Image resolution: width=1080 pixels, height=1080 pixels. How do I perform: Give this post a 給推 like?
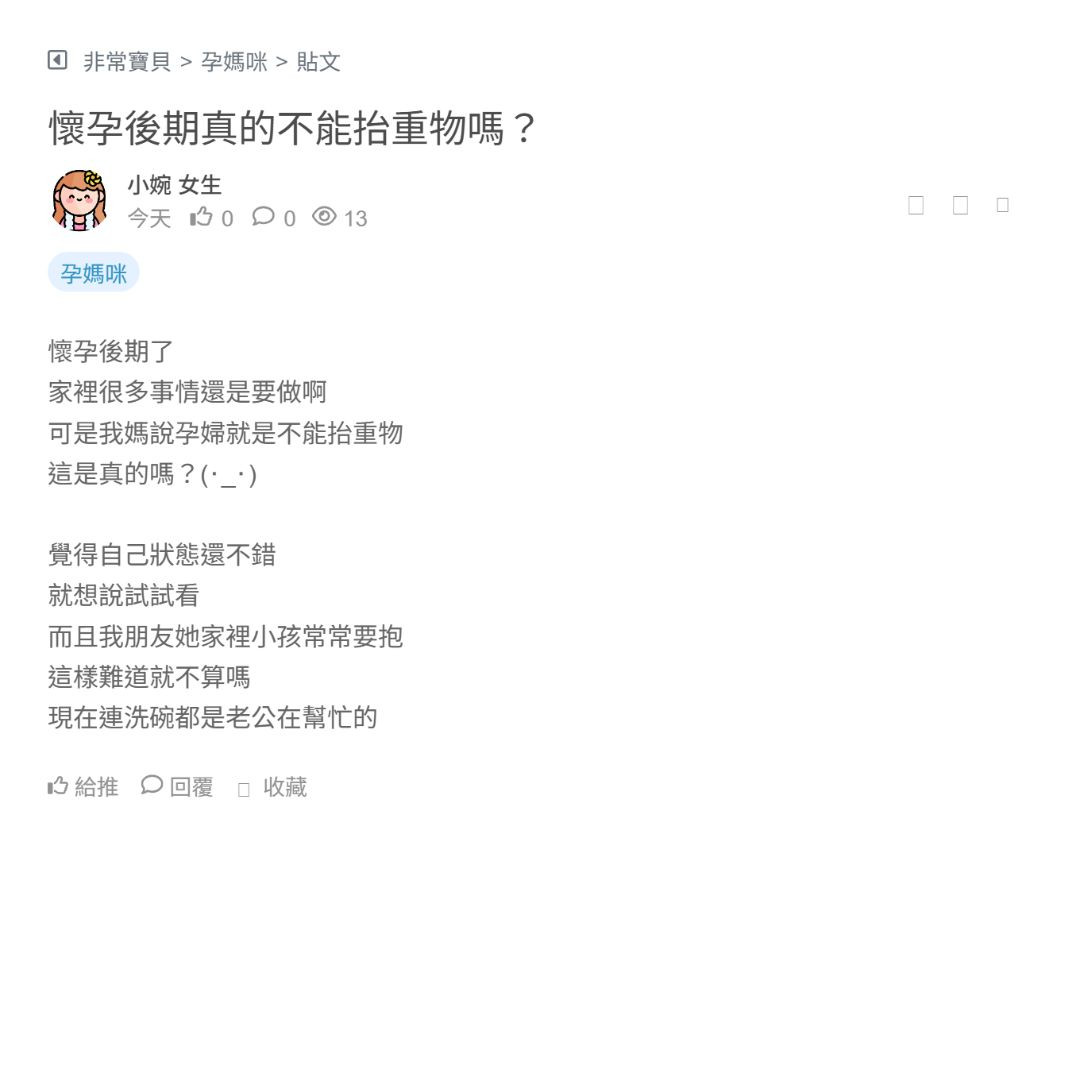tap(83, 787)
